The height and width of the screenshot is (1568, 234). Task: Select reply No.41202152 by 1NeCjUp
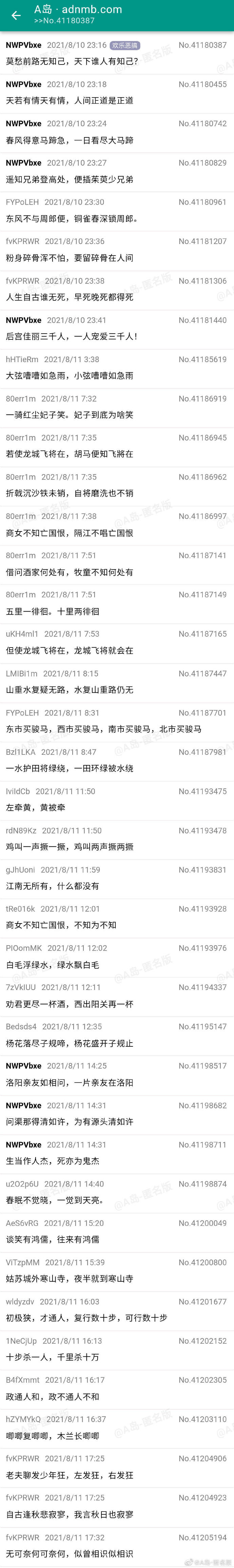coord(117,1349)
